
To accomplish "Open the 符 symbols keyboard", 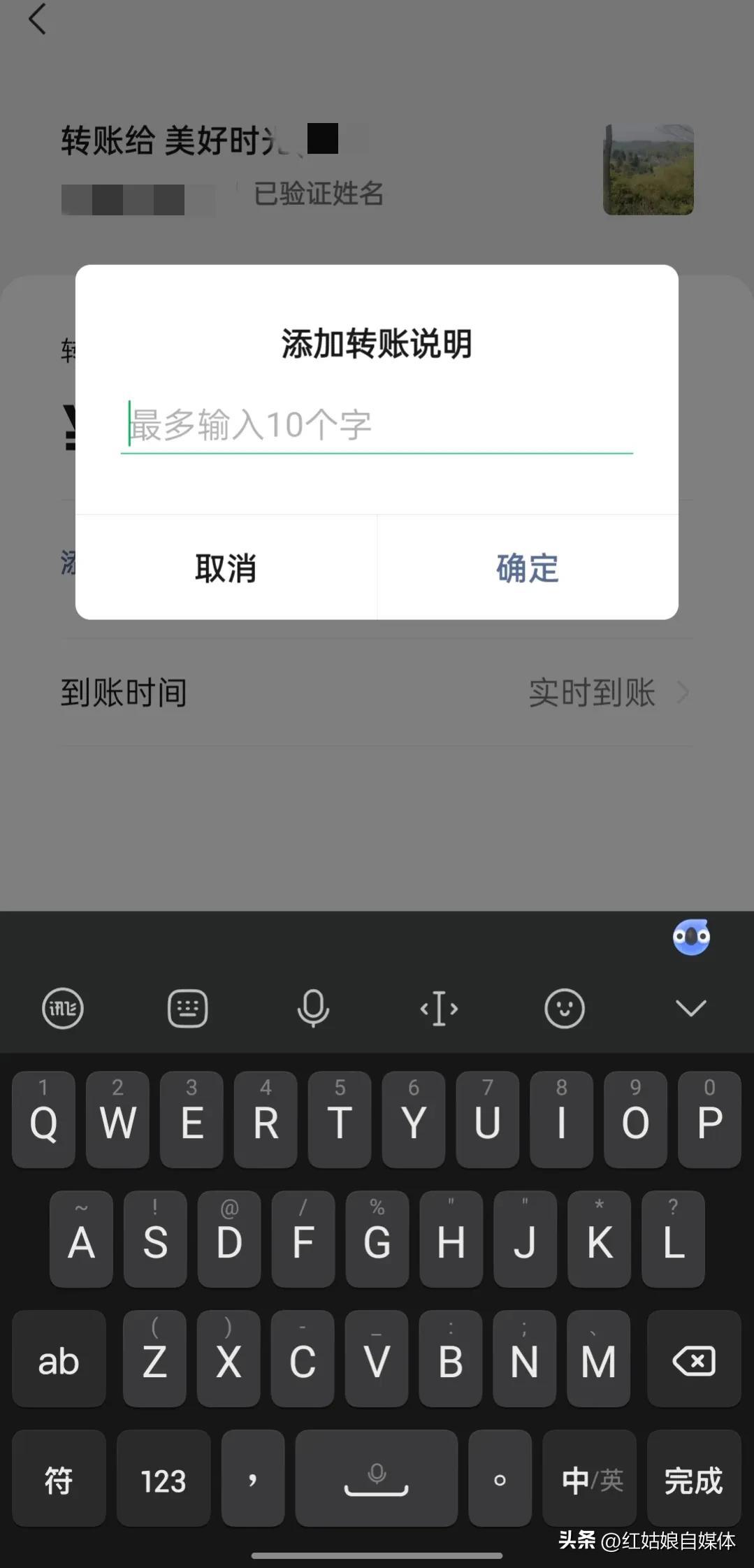I will point(59,1478).
